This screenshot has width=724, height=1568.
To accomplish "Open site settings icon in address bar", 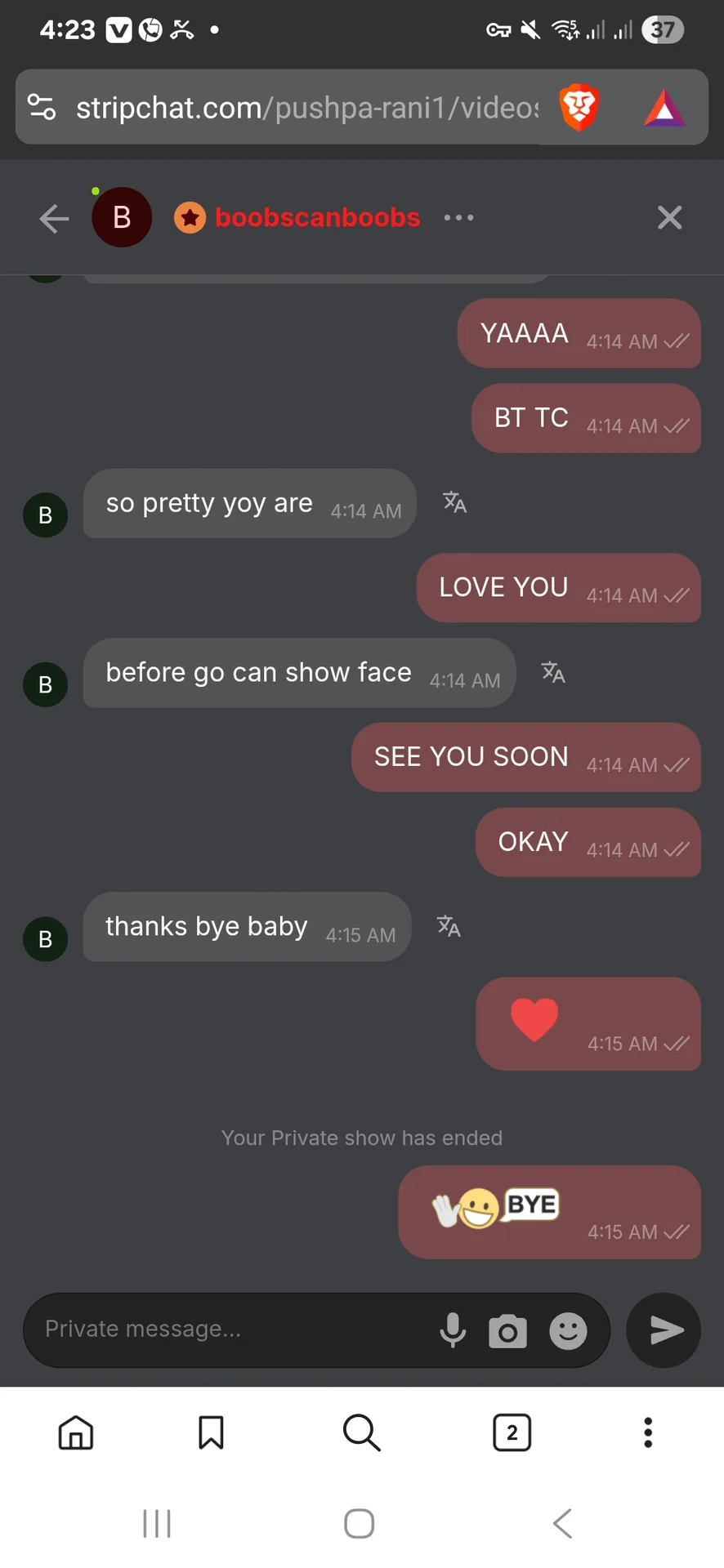I will 42,108.
